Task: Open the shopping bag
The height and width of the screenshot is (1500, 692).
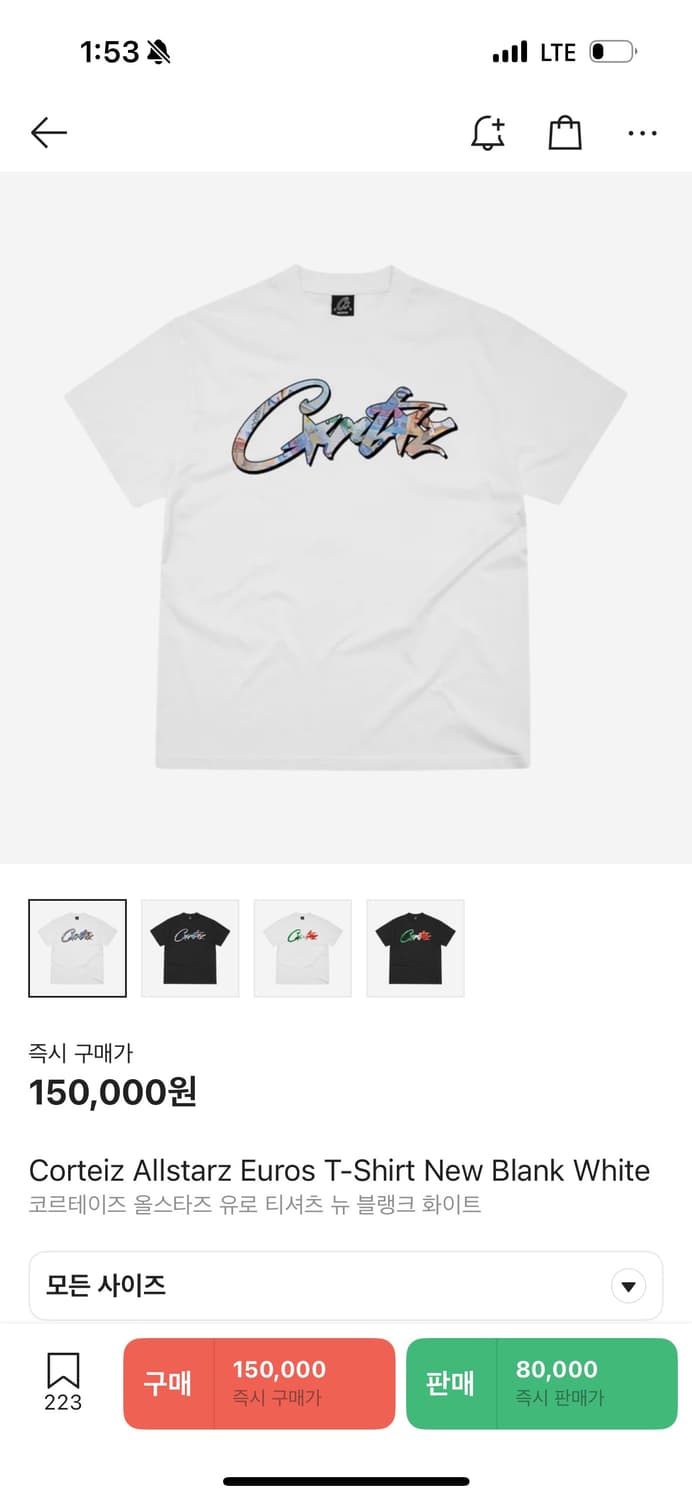Action: (565, 133)
